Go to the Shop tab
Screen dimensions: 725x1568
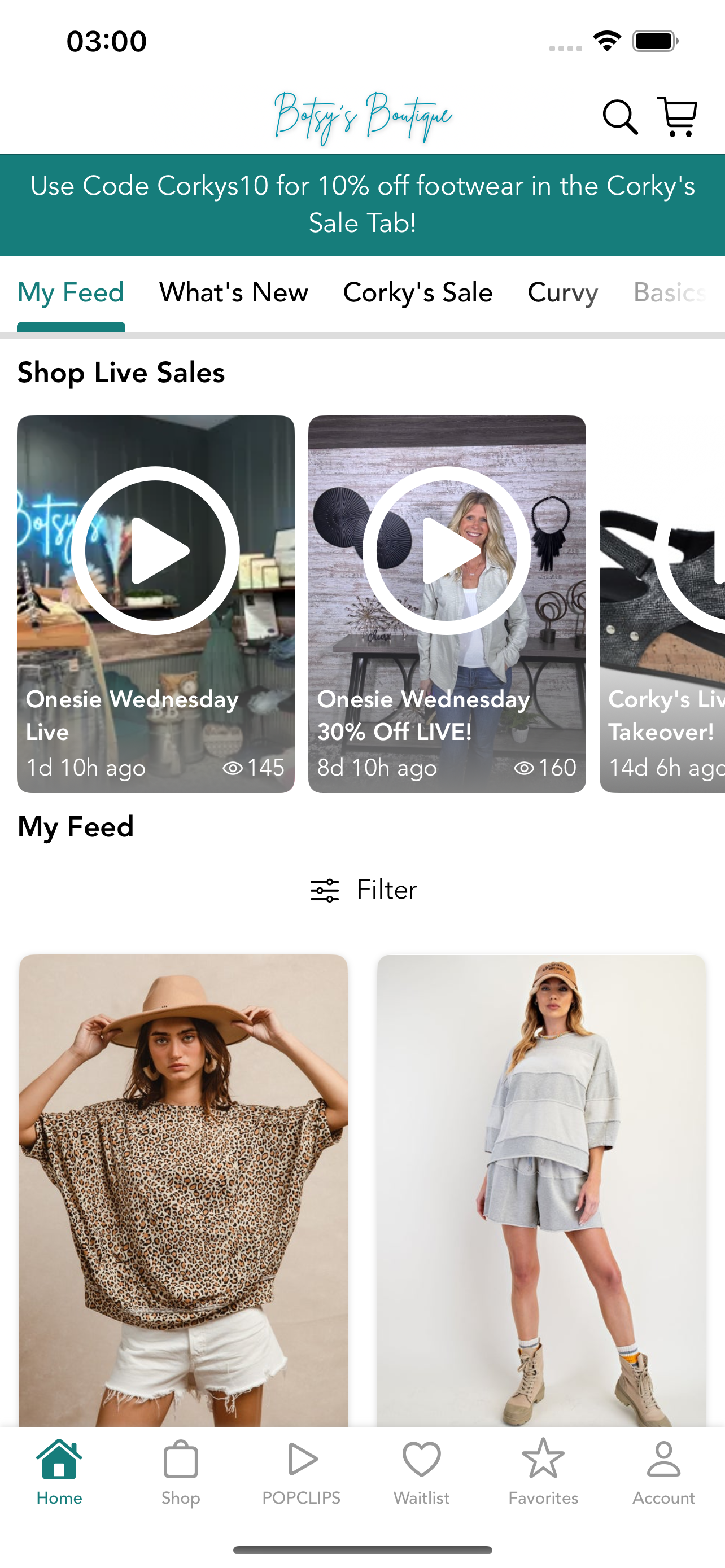[181, 1472]
